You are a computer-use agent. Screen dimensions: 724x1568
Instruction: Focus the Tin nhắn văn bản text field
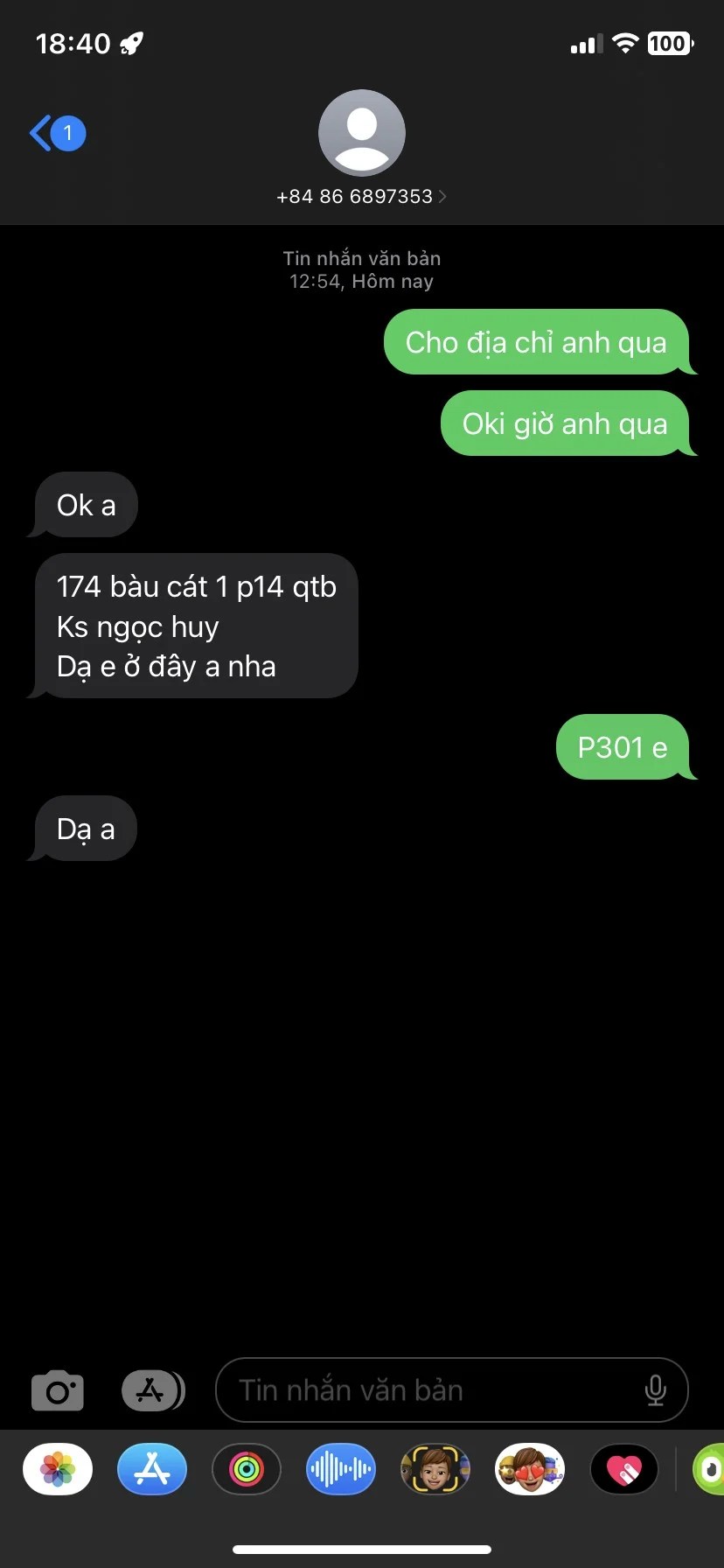pyautogui.click(x=428, y=1390)
